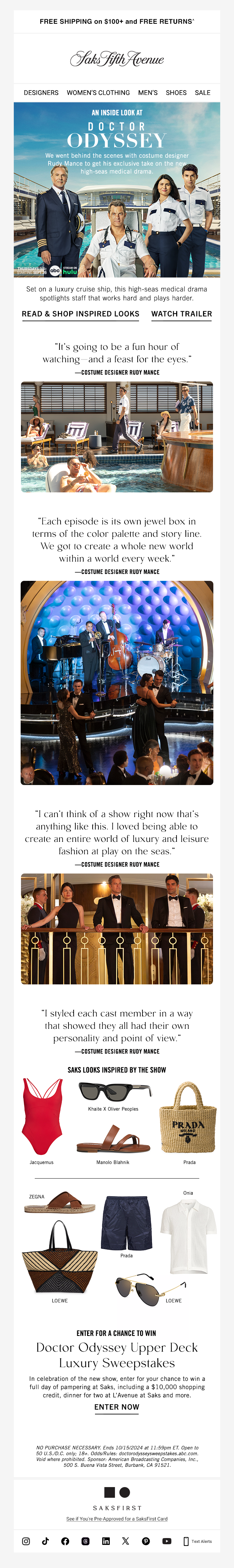View the Prada navy shorts
Image resolution: width=234 pixels, height=1568 pixels.
(x=126, y=1222)
